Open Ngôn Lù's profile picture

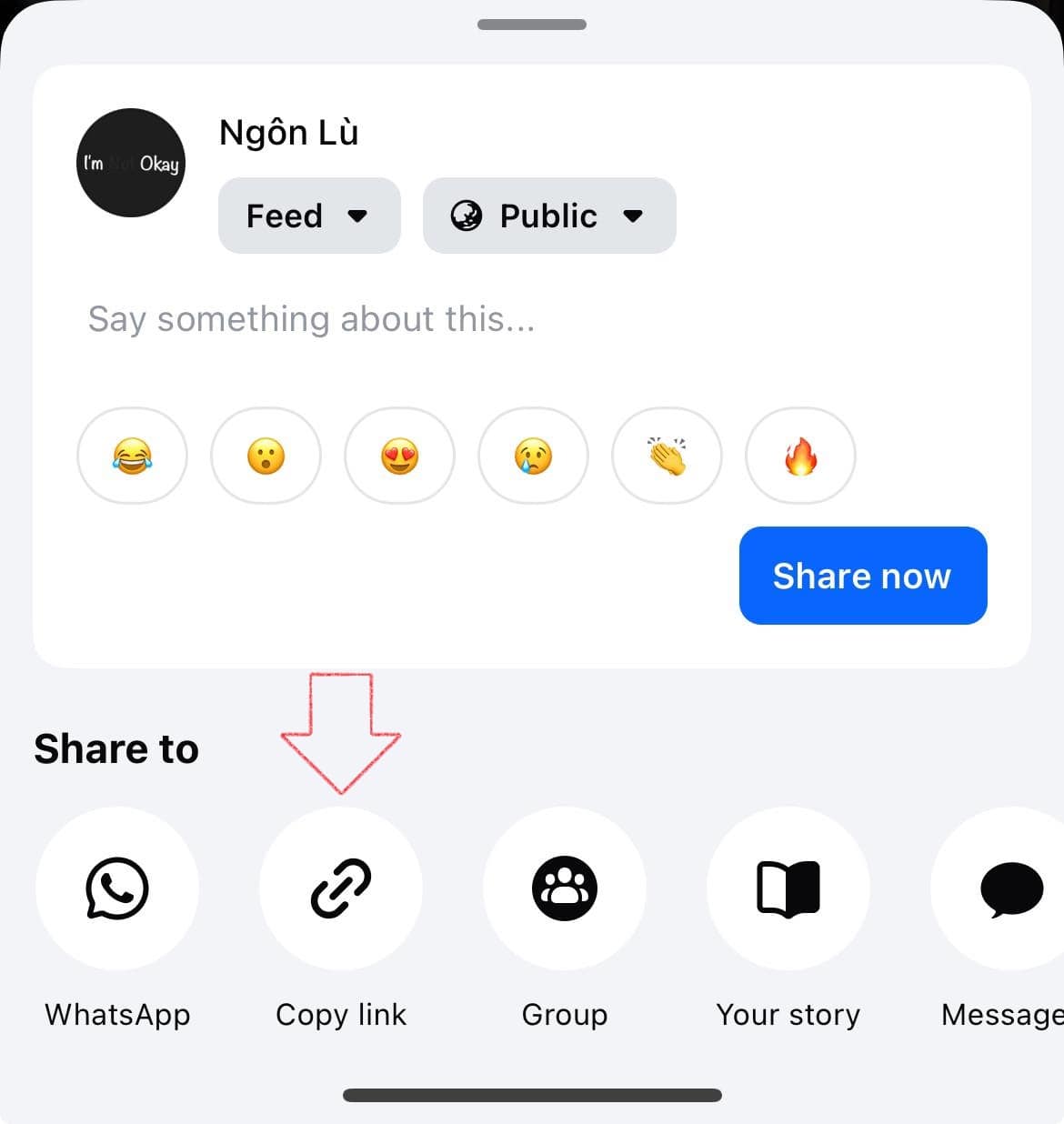coord(130,163)
